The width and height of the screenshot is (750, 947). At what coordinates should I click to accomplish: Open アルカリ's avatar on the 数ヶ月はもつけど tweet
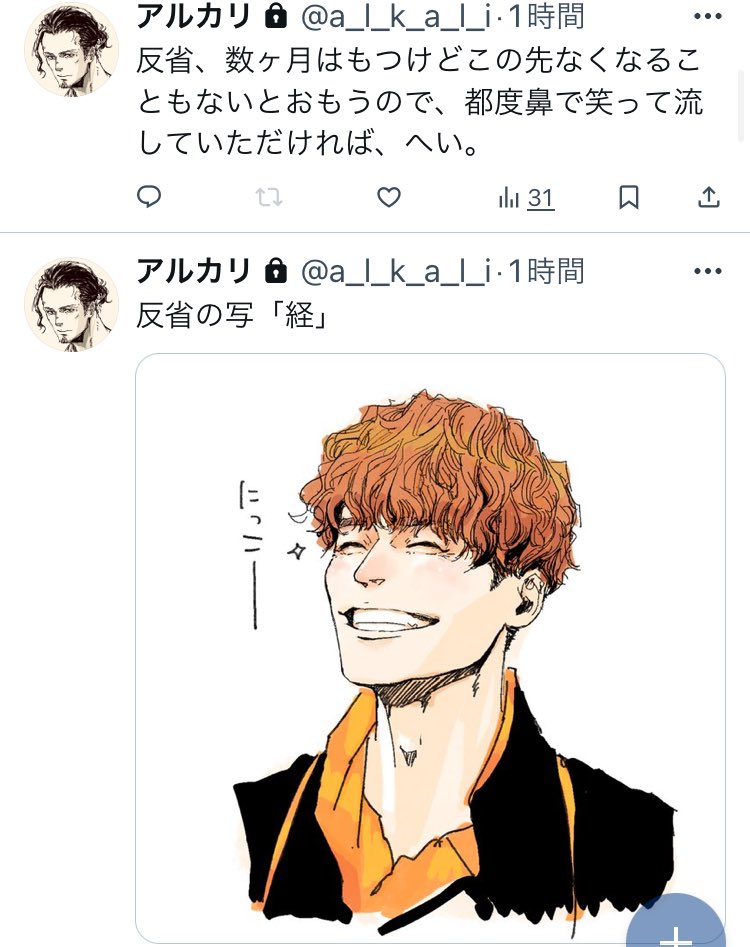[x=71, y=50]
